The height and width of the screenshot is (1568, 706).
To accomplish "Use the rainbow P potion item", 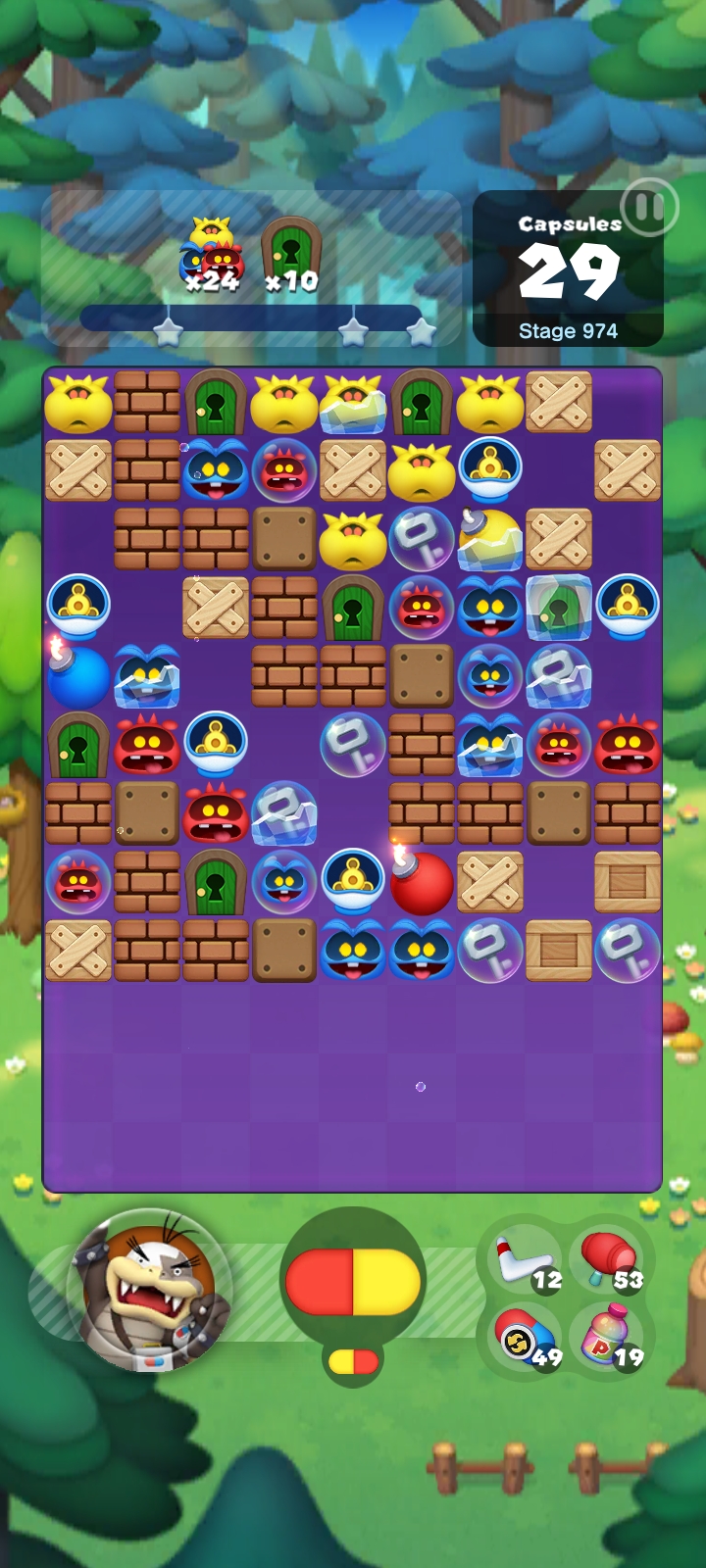I will (610, 1340).
